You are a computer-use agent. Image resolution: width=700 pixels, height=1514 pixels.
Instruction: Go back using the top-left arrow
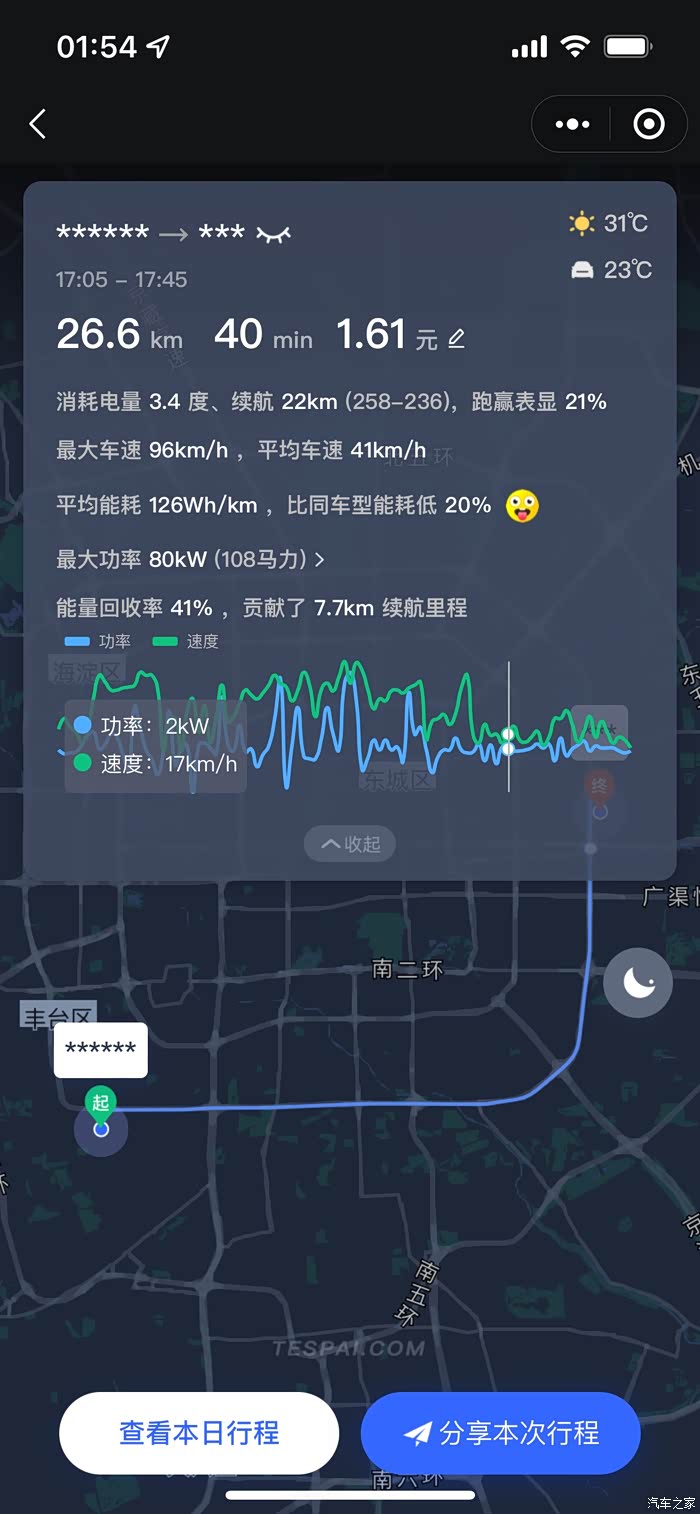pos(38,125)
